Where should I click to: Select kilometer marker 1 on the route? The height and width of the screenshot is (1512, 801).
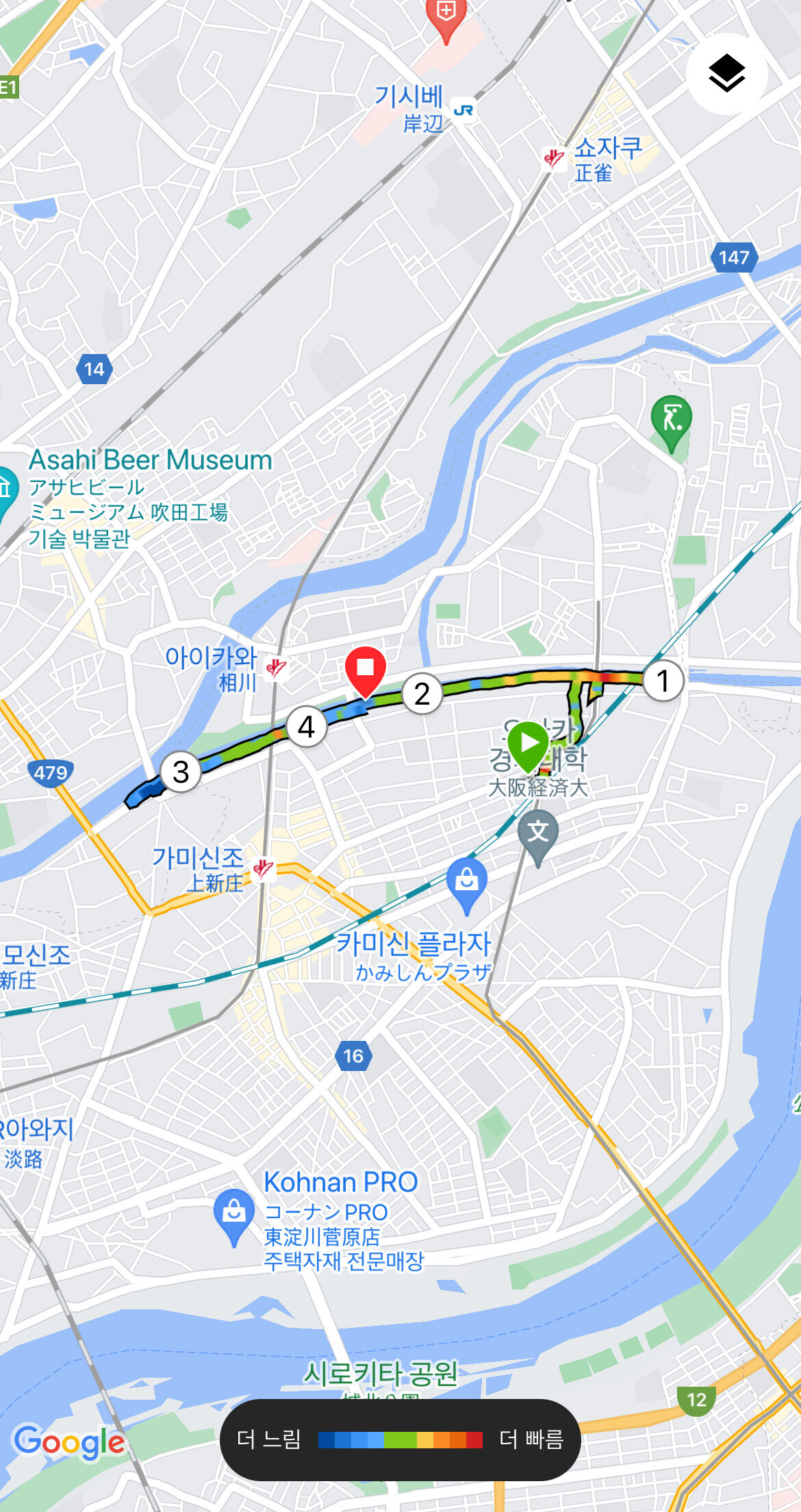(663, 681)
